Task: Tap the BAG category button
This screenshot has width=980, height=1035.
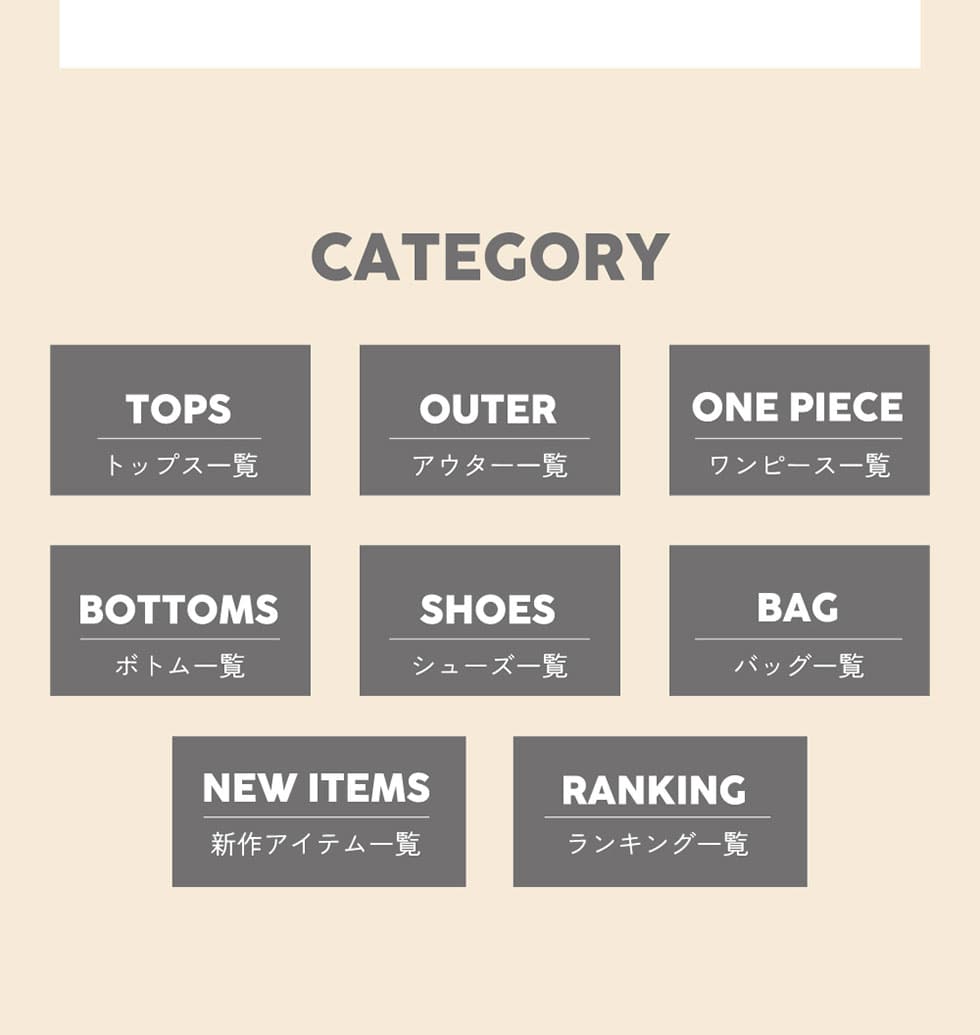Action: (x=799, y=620)
